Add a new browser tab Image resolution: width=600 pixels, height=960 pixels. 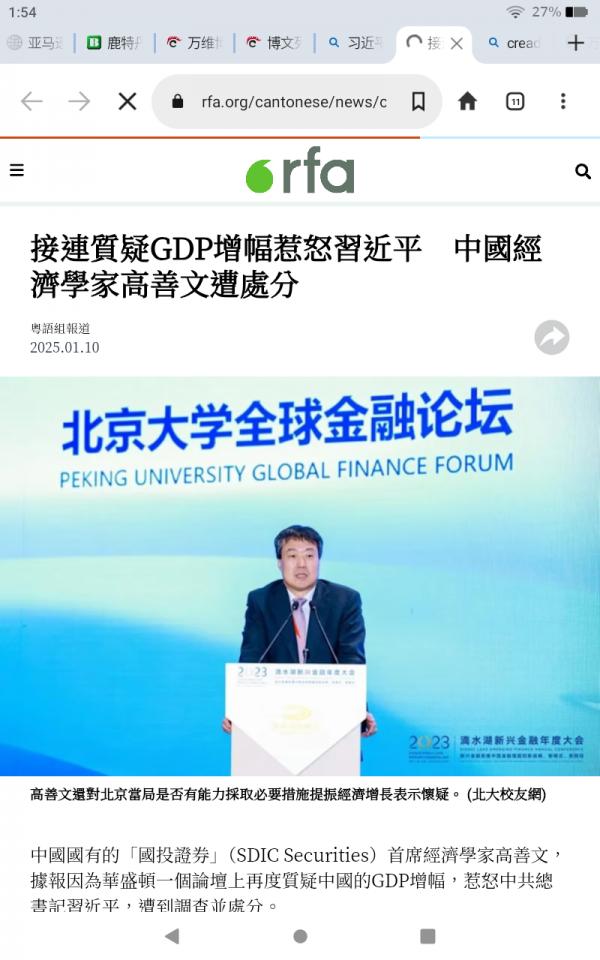576,42
